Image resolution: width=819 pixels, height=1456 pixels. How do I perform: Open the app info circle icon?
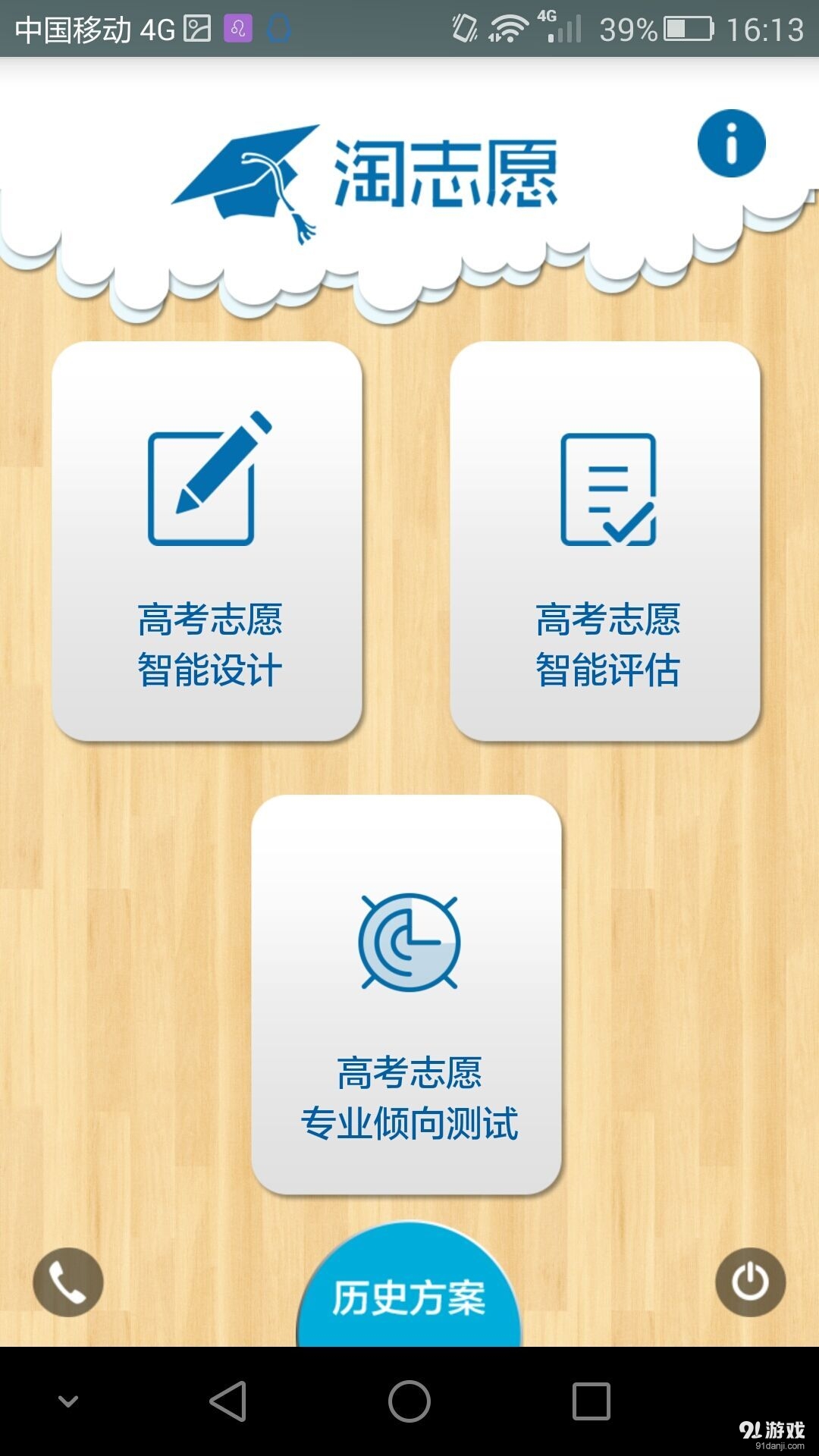click(x=732, y=144)
